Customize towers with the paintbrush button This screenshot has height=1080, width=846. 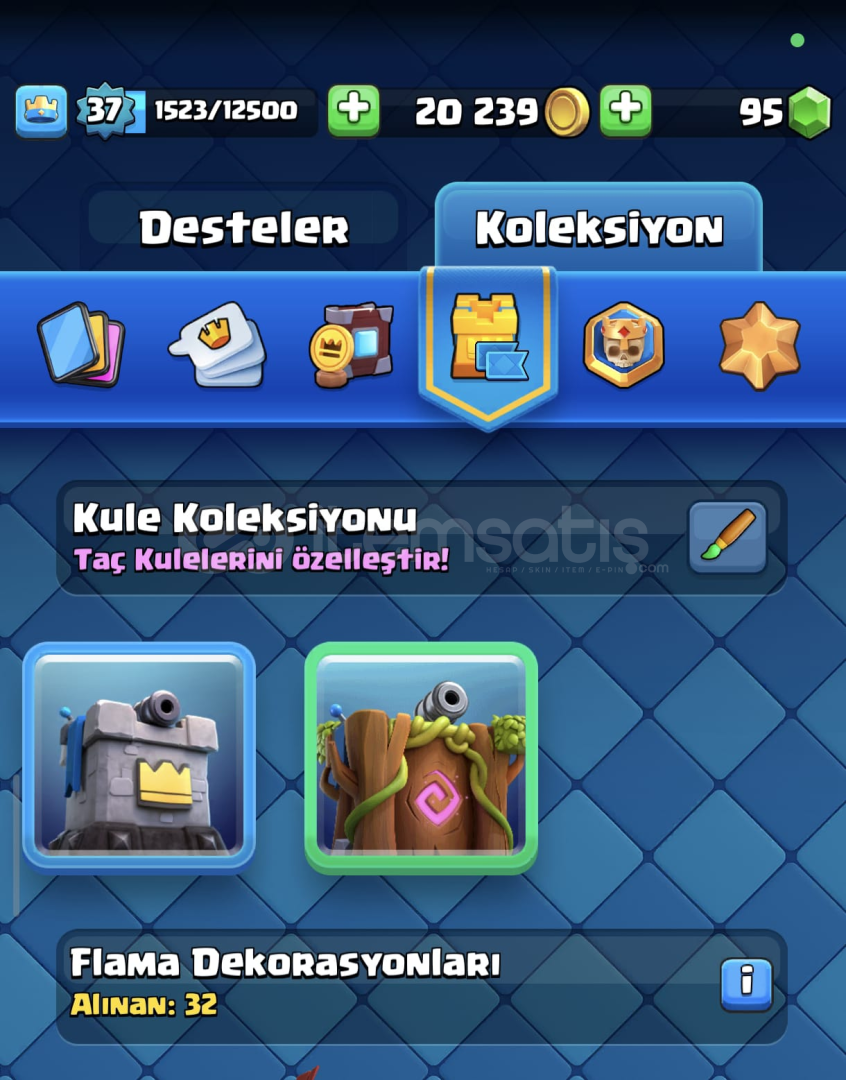pos(727,537)
